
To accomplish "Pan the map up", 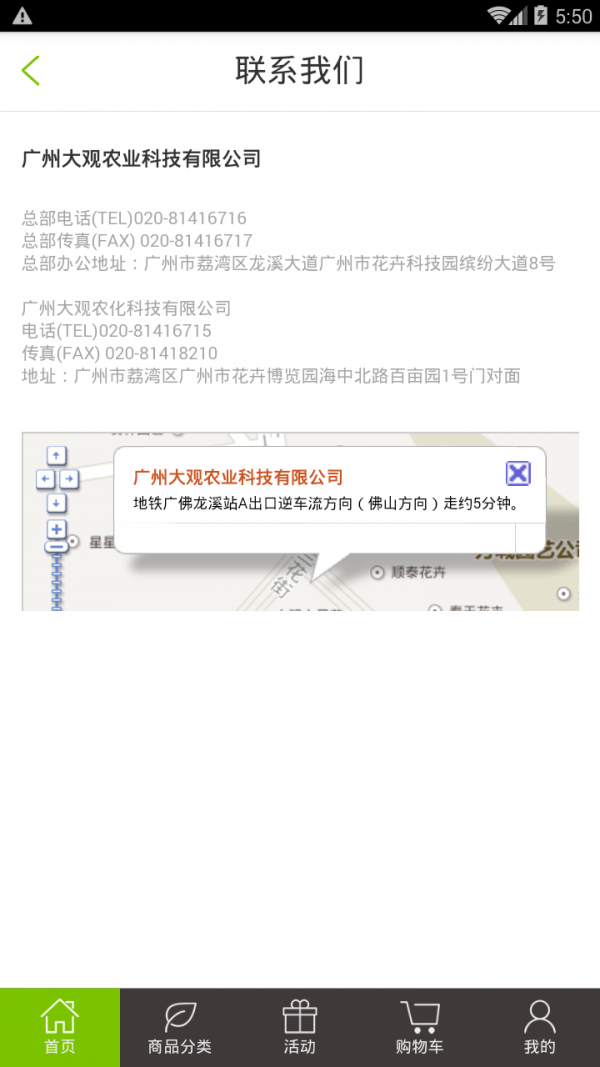I will click(x=56, y=455).
